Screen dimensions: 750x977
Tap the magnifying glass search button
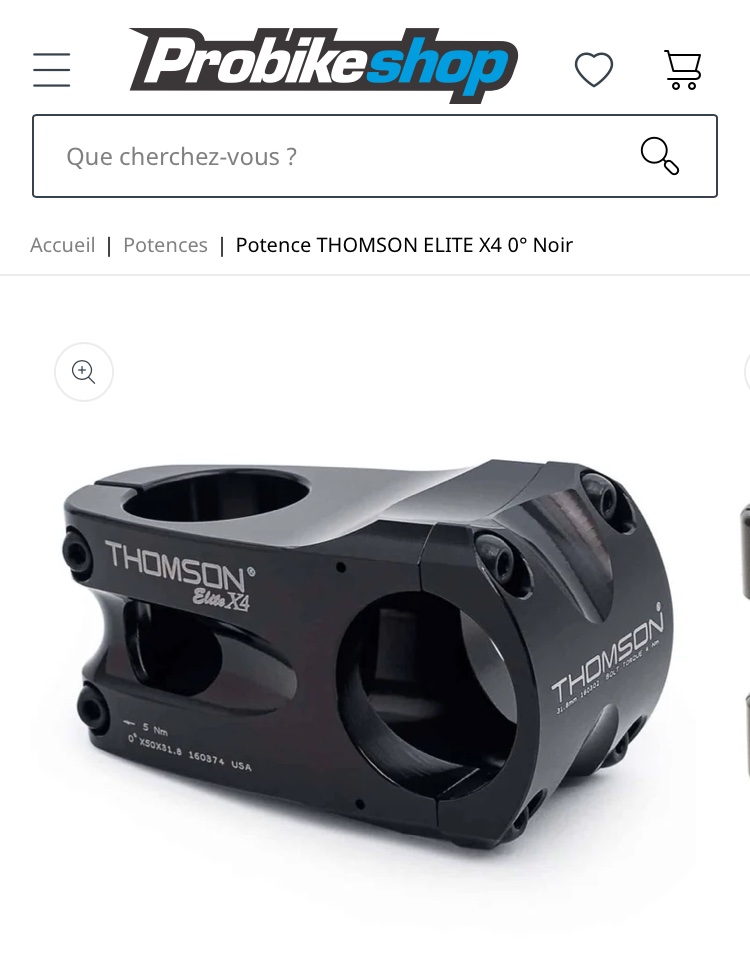coord(660,157)
